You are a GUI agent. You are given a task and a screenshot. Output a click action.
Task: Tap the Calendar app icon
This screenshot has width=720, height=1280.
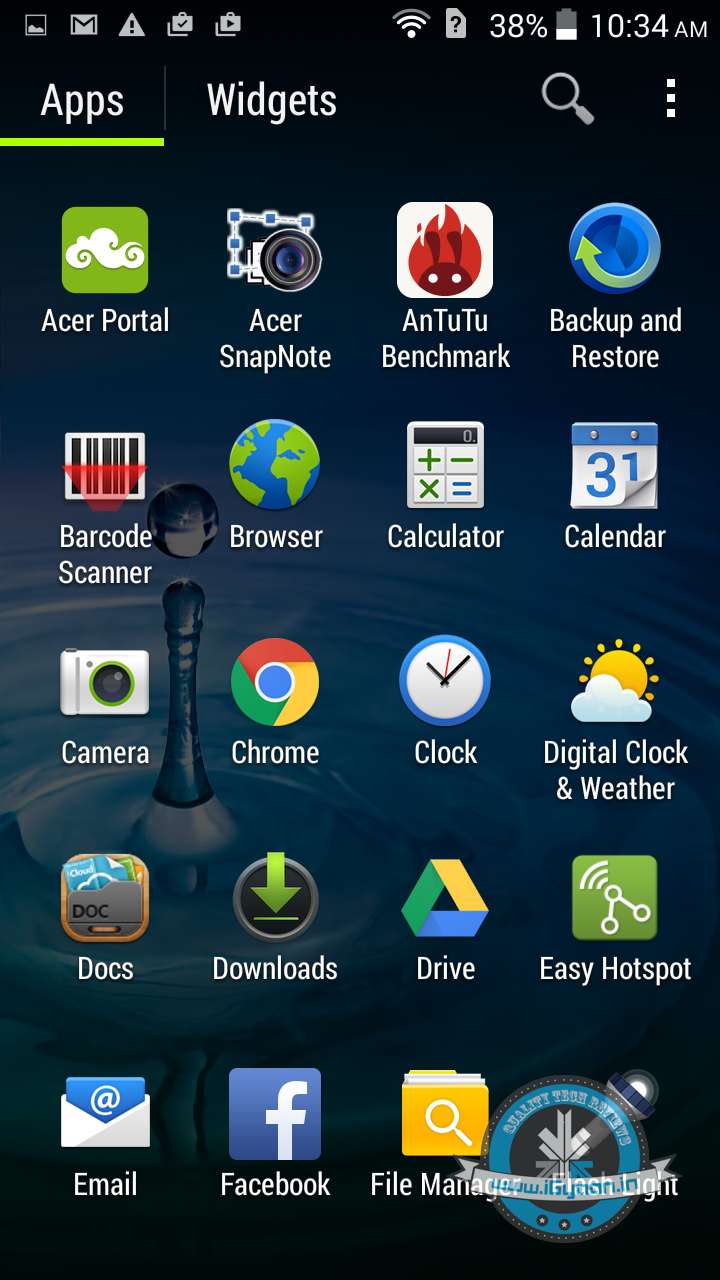[x=615, y=467]
